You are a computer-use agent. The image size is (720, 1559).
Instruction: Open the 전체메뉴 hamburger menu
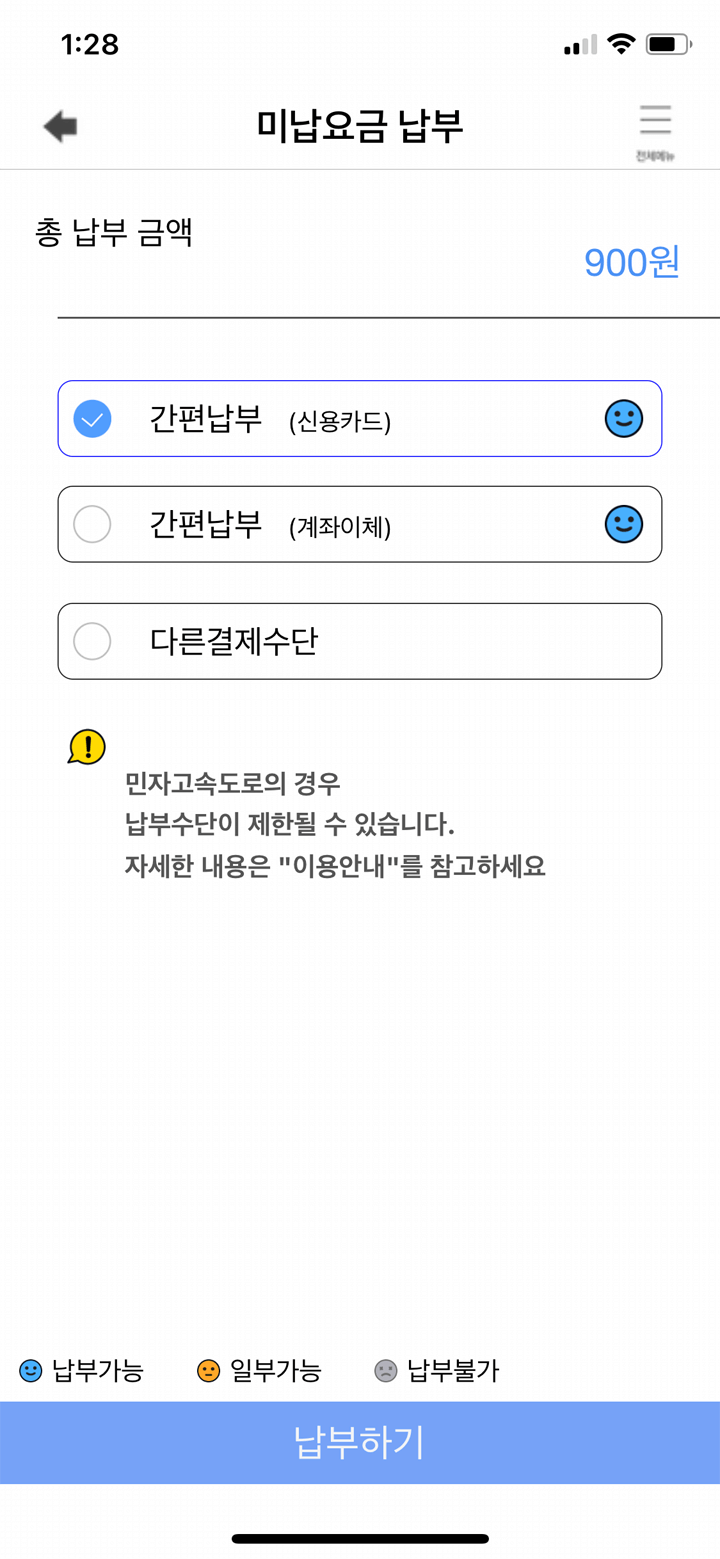655,122
